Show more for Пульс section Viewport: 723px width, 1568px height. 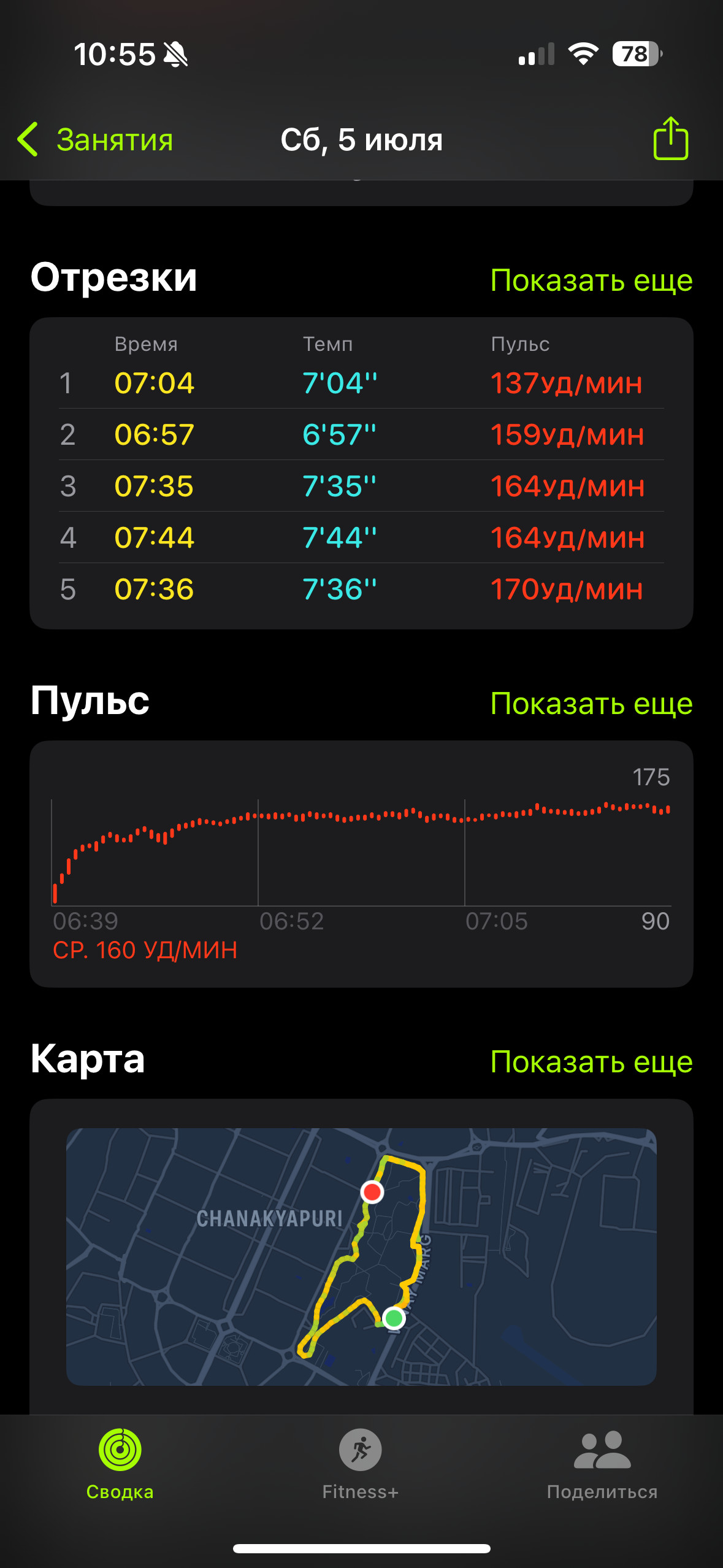[x=591, y=703]
